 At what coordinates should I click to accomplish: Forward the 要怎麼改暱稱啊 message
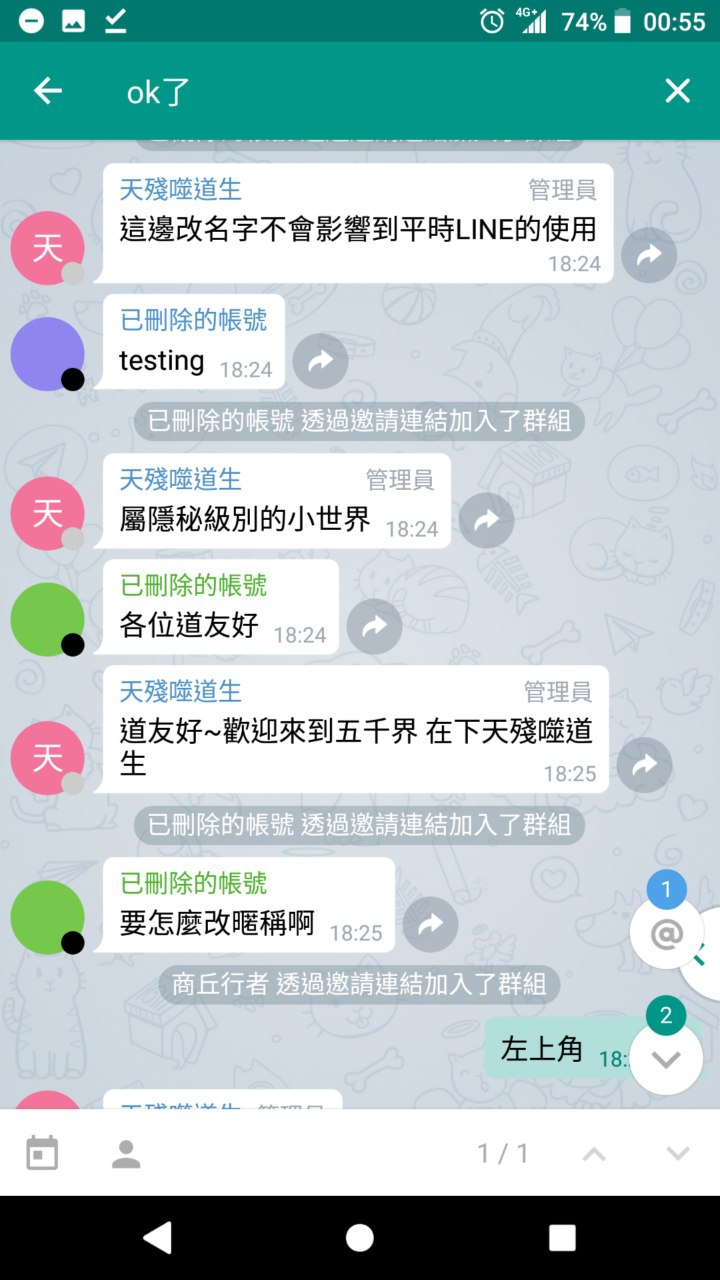[430, 924]
